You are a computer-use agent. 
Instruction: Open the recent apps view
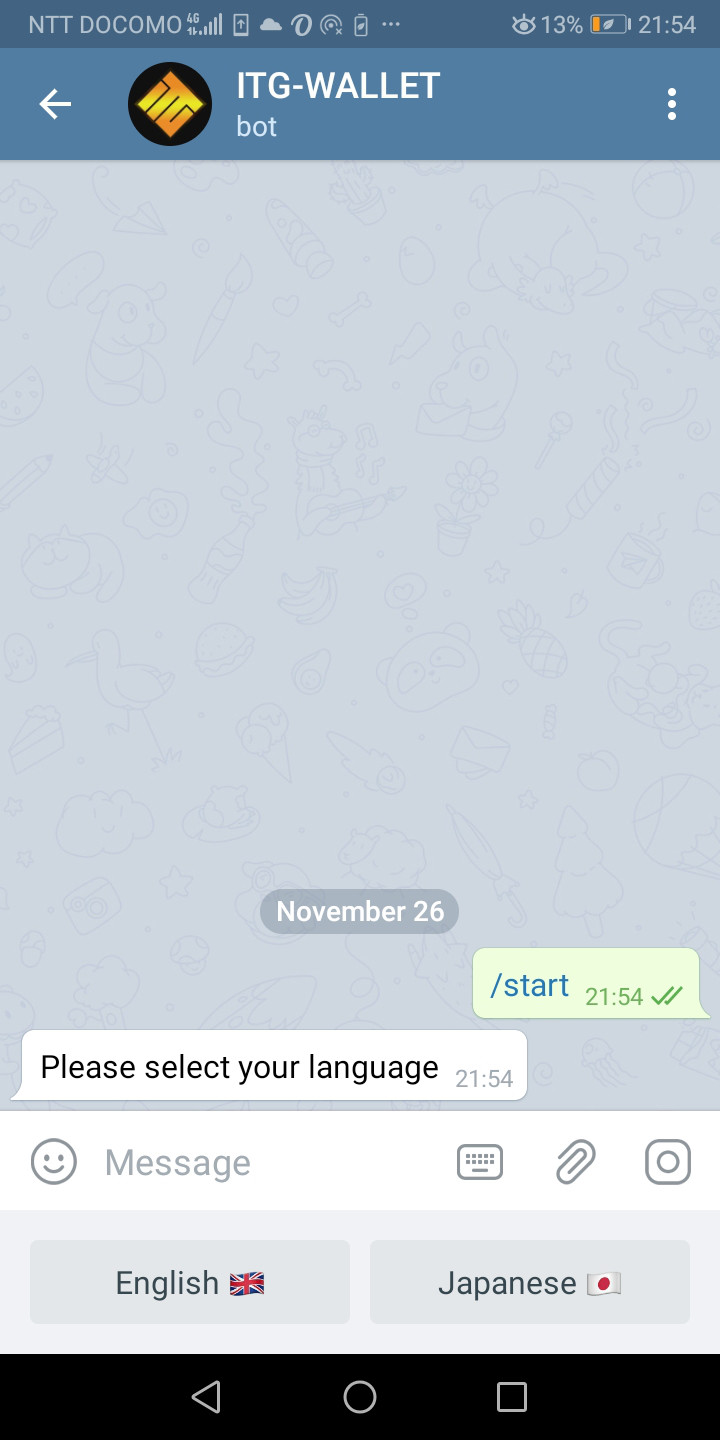click(x=511, y=1397)
